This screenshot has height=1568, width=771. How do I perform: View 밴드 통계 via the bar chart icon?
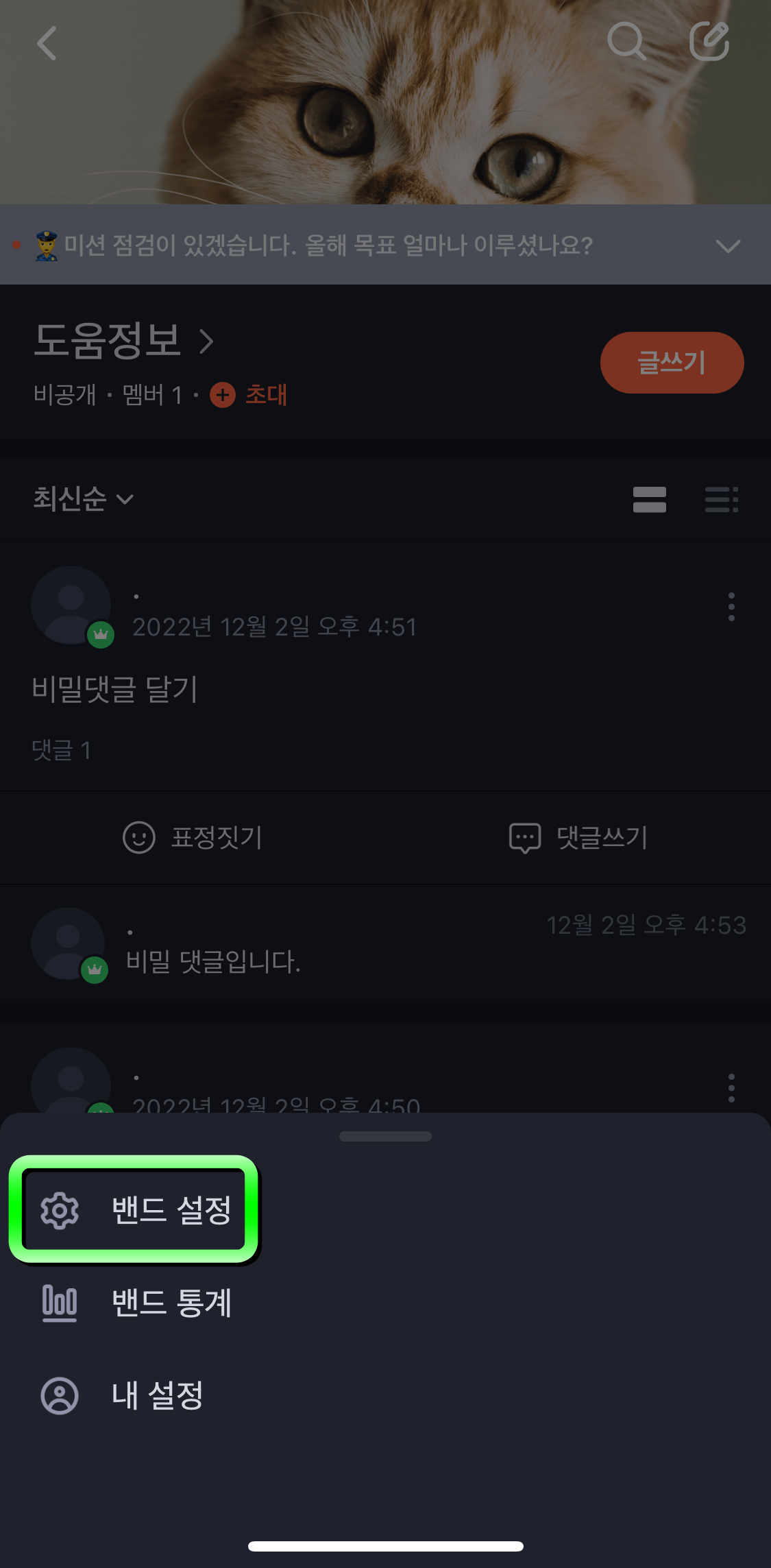[x=60, y=1303]
